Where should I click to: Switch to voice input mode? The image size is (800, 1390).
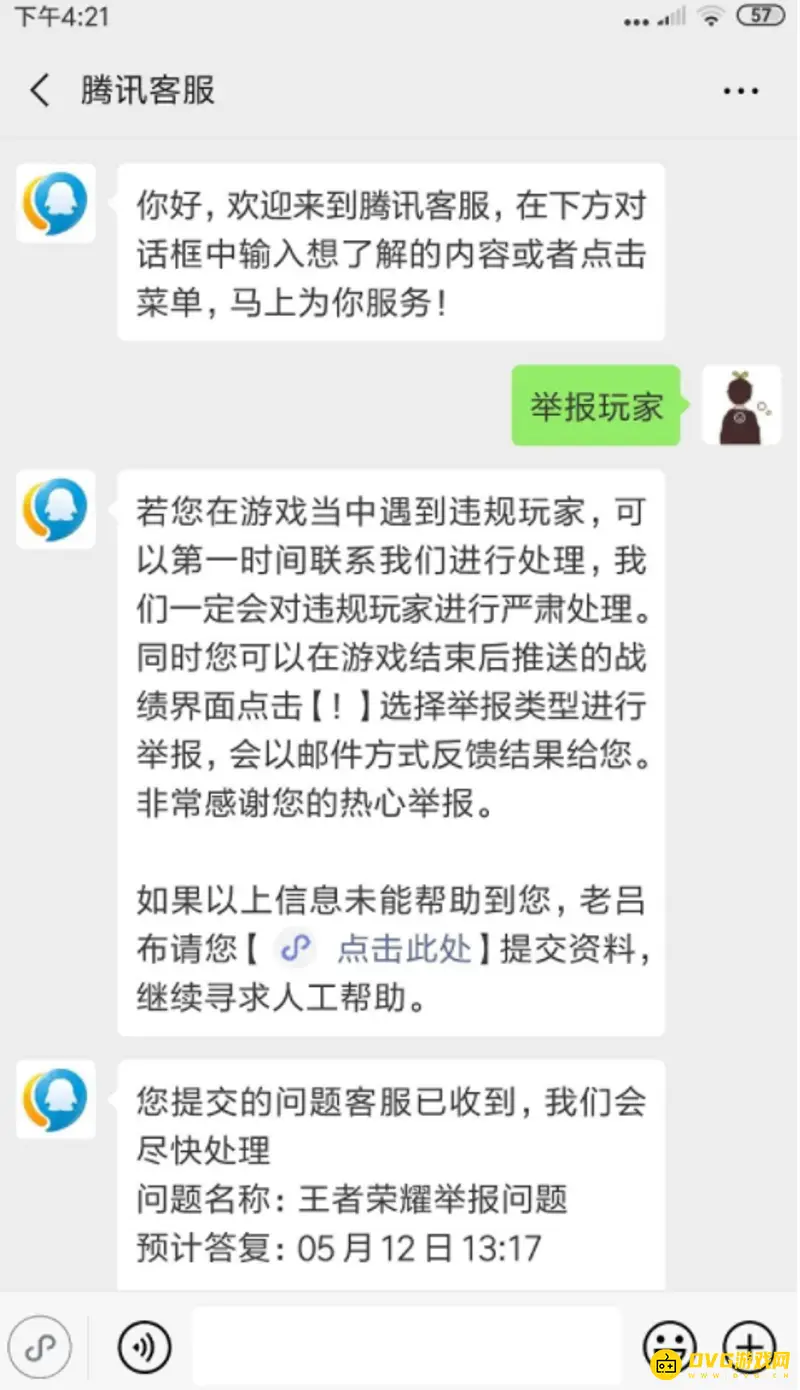click(x=145, y=1347)
